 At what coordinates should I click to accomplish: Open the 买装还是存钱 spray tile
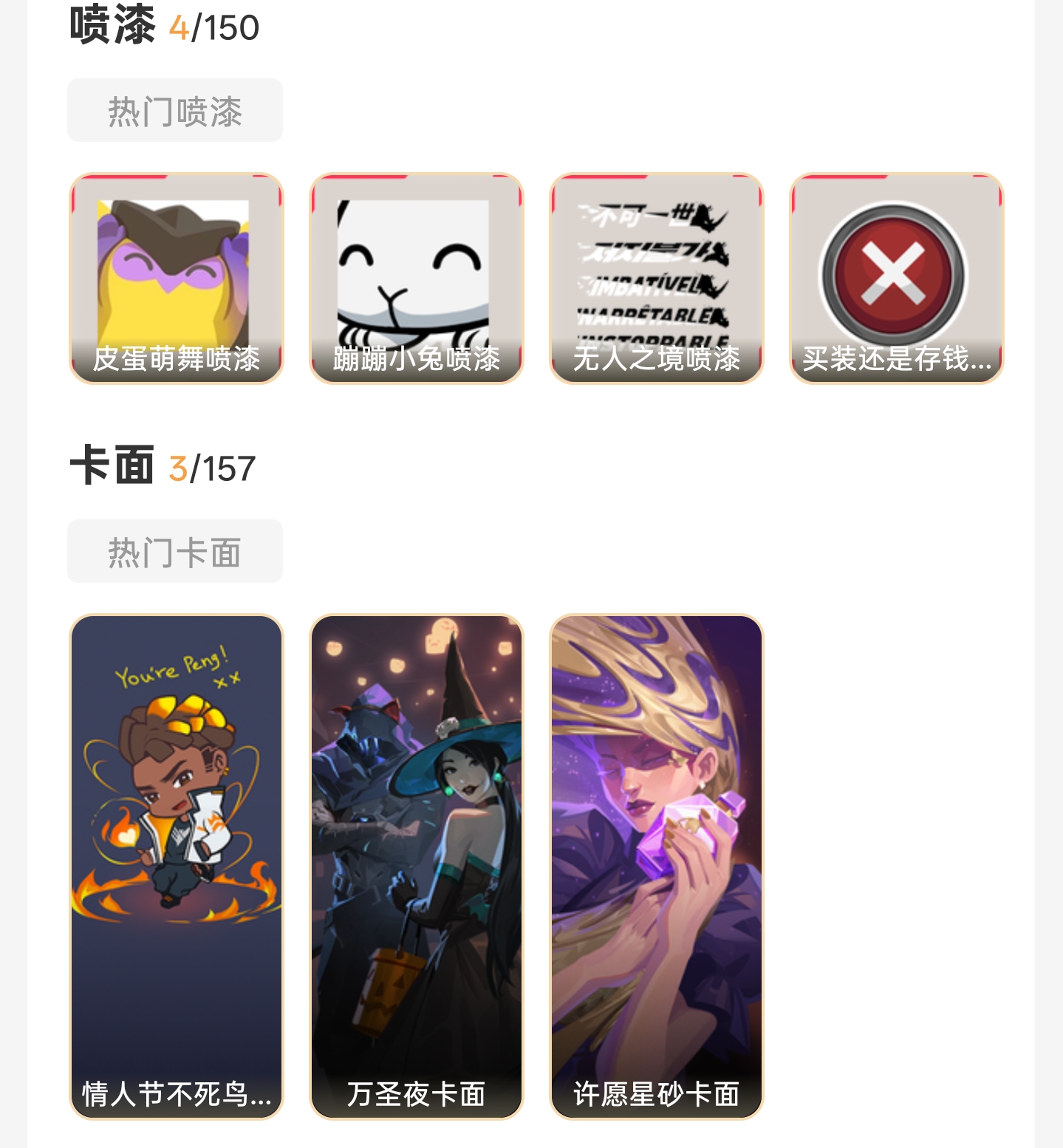897,279
